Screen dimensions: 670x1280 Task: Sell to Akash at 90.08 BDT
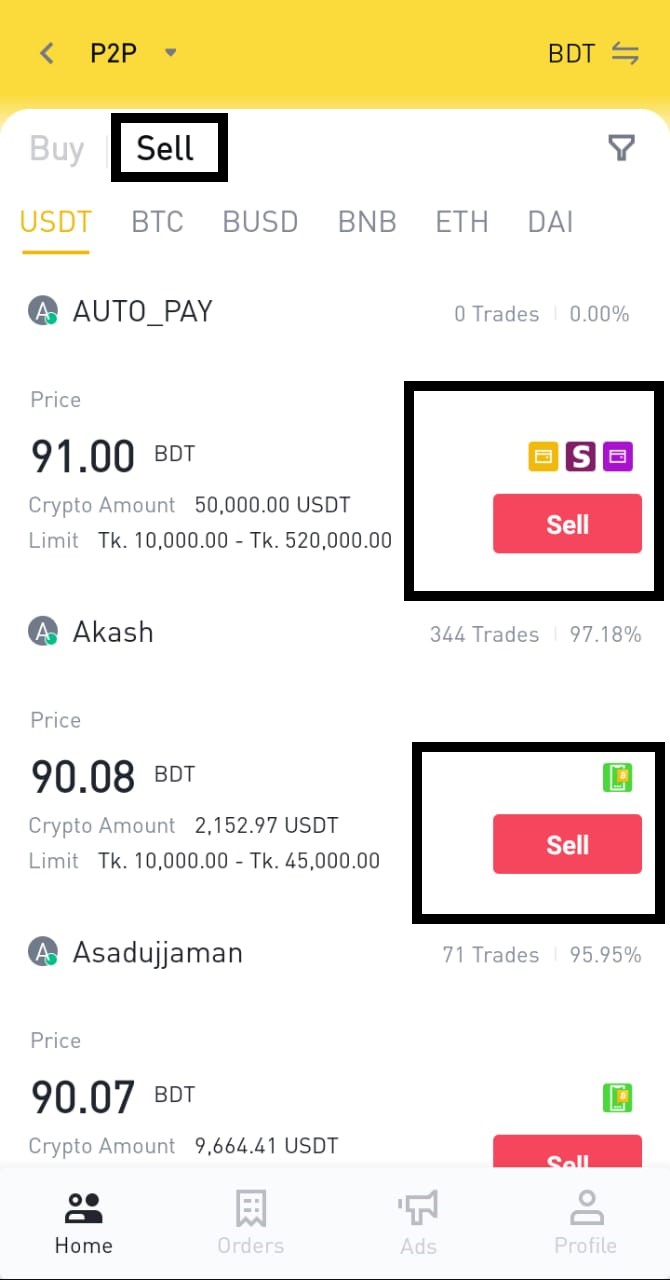(567, 844)
